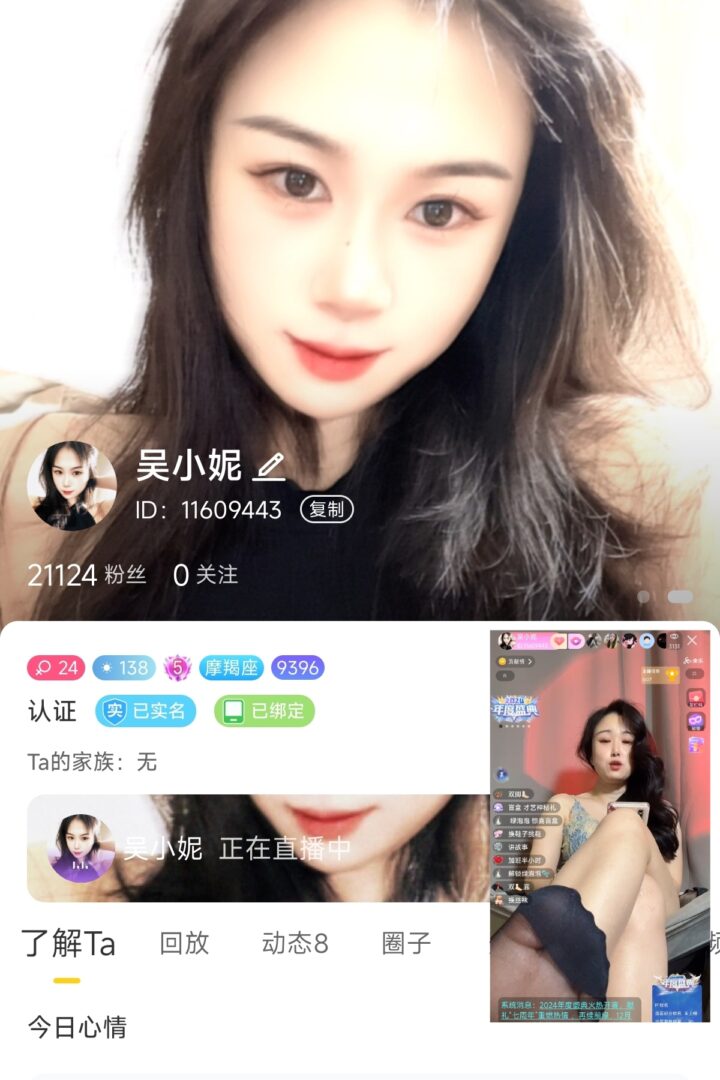Edit the profile name 吴小妮
This screenshot has height=1080, width=720.
point(269,467)
